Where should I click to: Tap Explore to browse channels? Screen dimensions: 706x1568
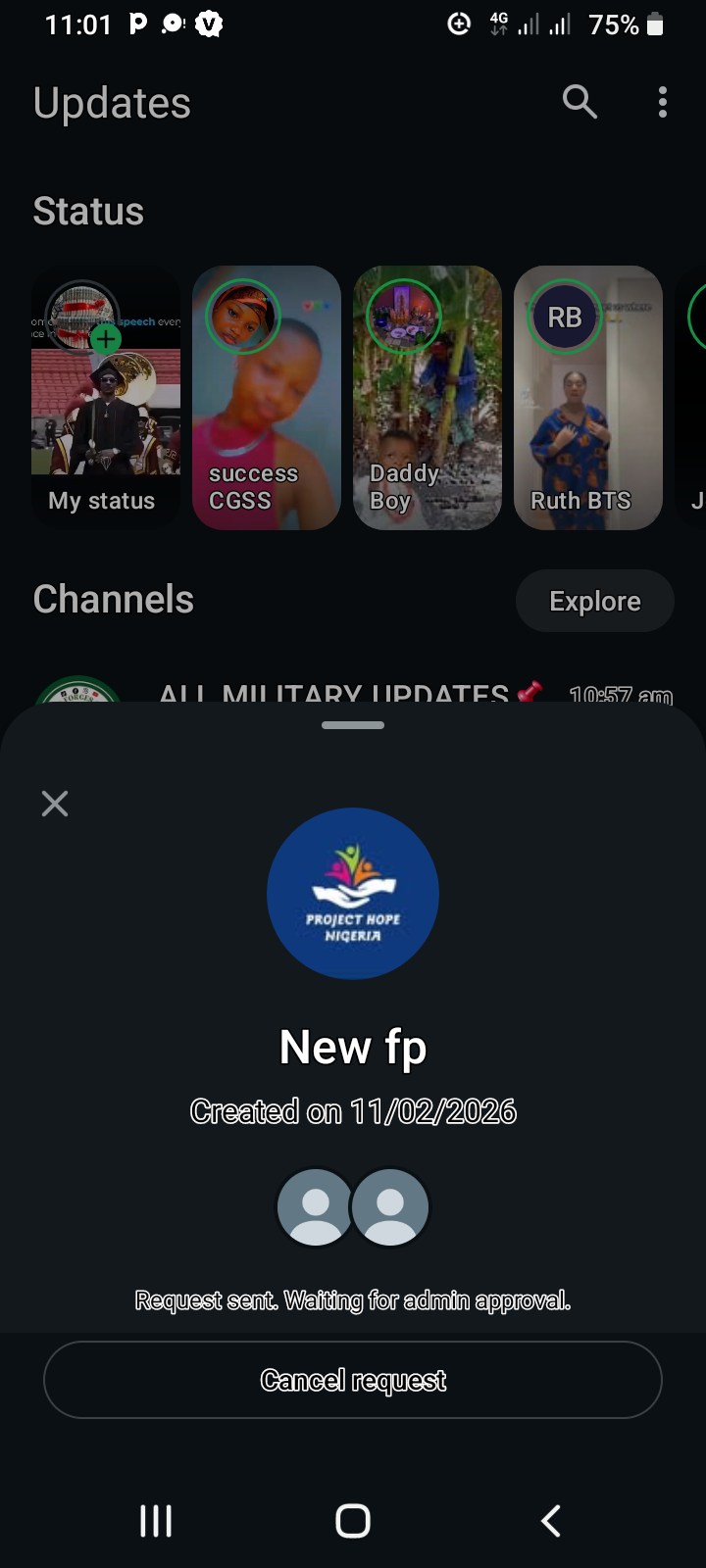[x=594, y=601]
